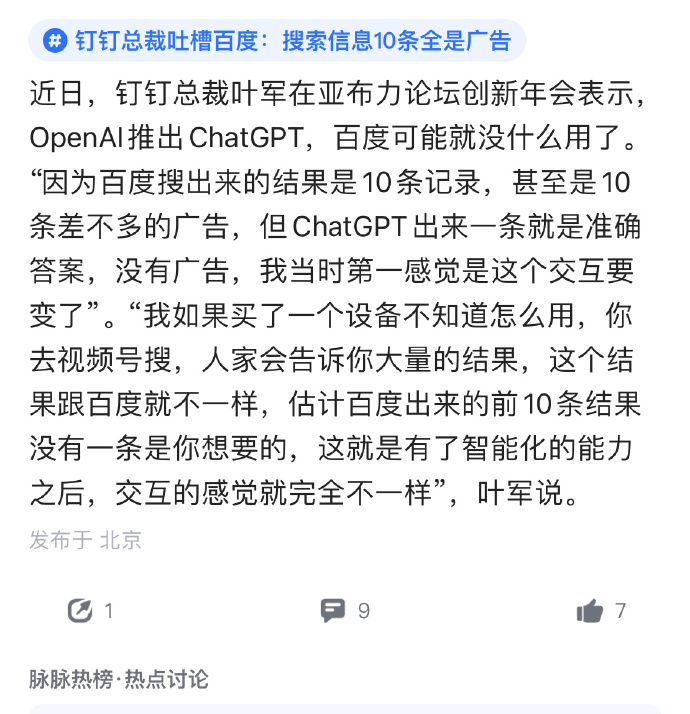This screenshot has height=714, width=690.
Task: Open comments on this post
Action: point(333,610)
